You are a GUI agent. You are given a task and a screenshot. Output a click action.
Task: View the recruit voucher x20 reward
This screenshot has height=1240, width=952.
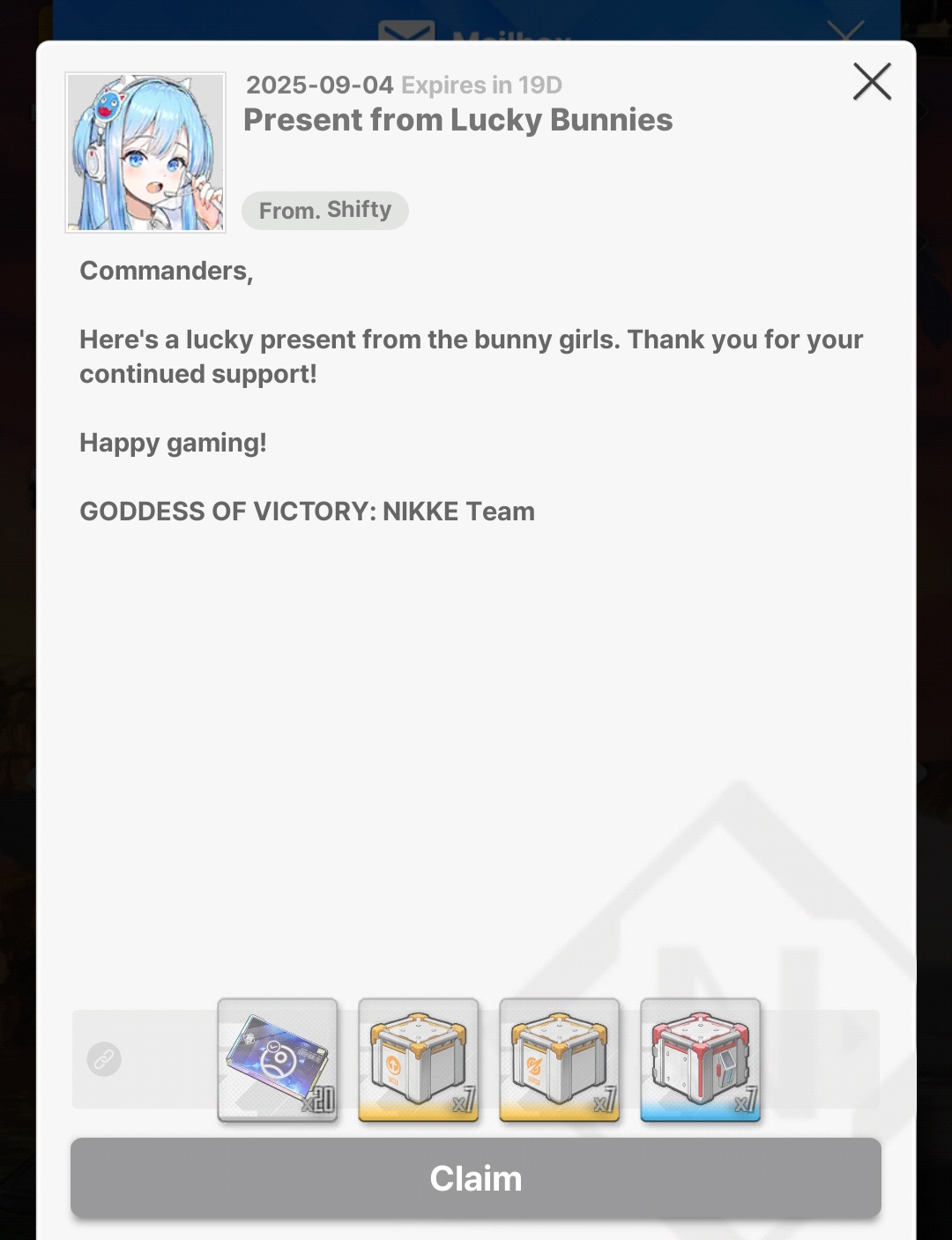click(x=278, y=1059)
